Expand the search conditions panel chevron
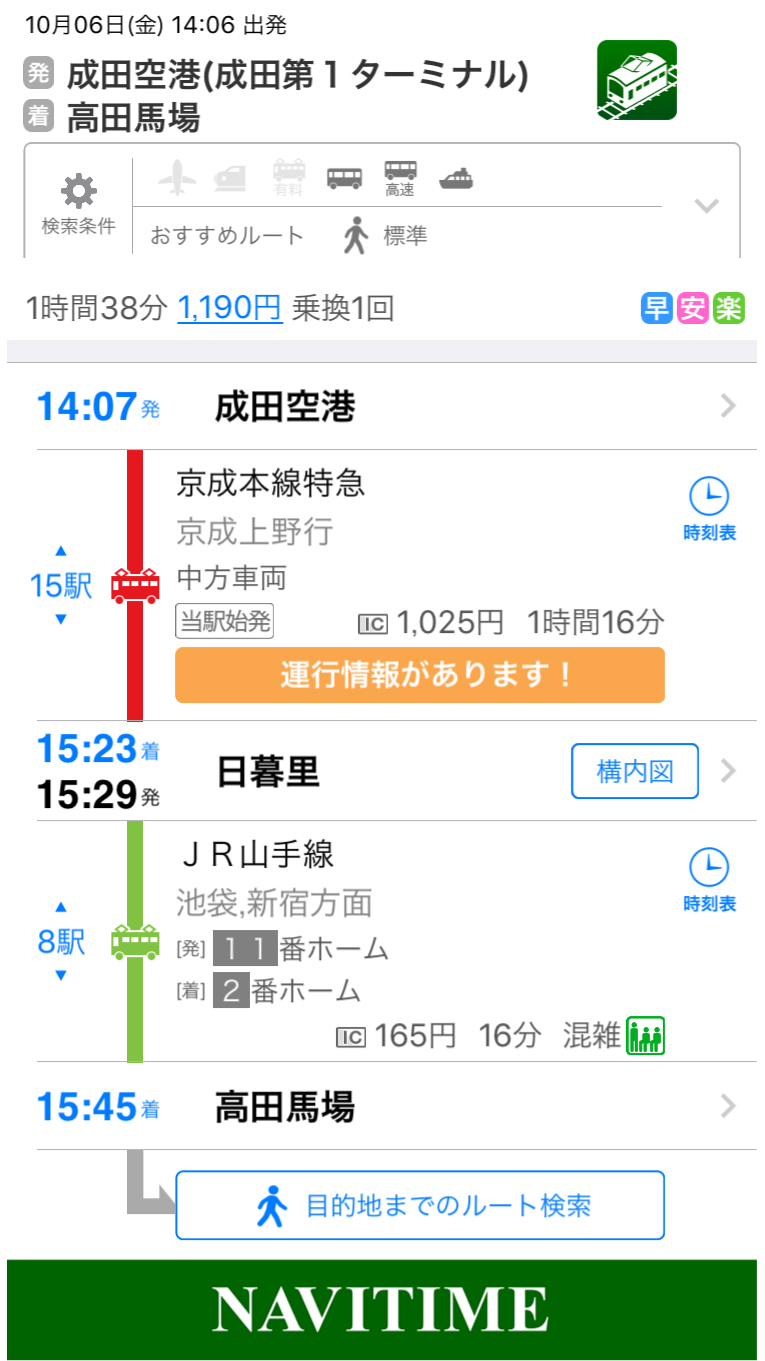The width and height of the screenshot is (765, 1361). pos(707,206)
